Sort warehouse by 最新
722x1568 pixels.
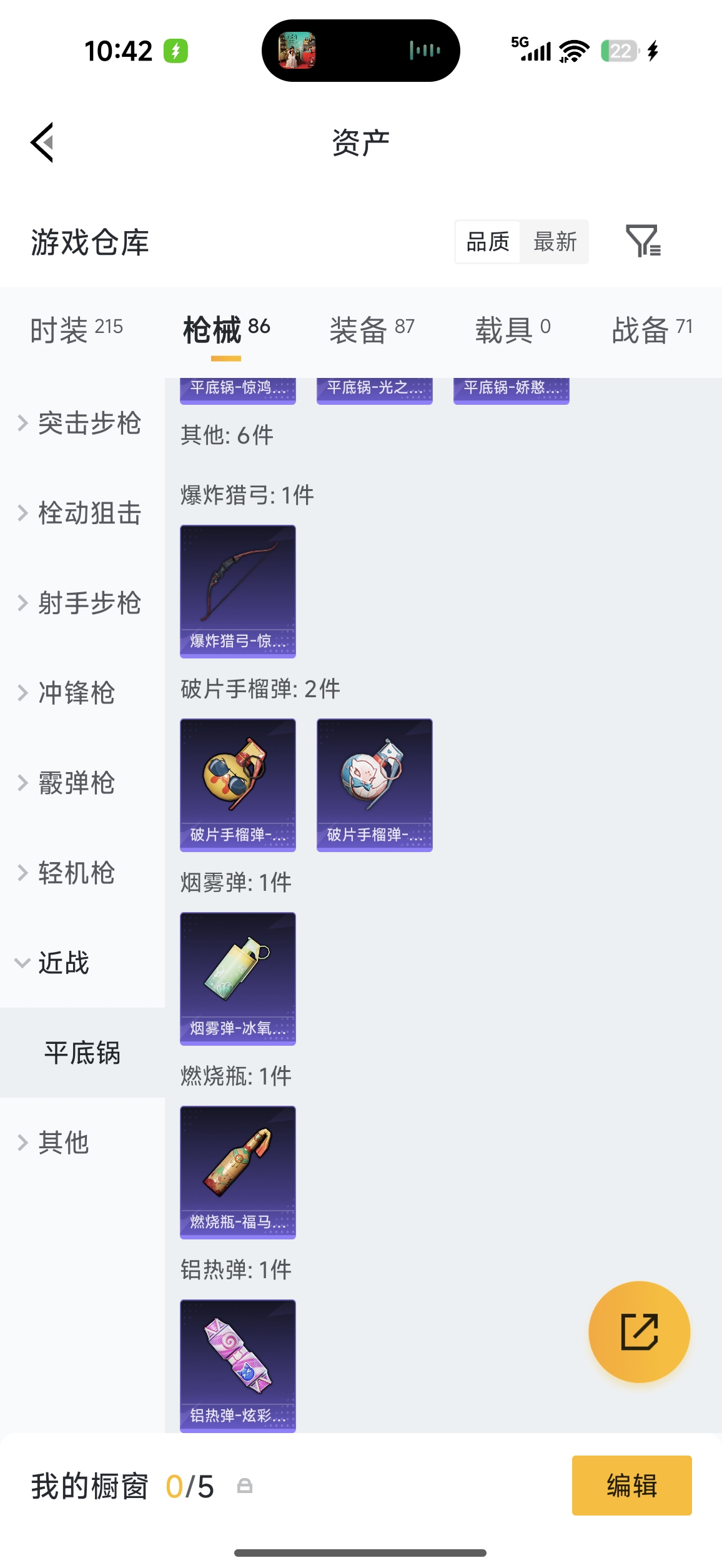pos(555,242)
